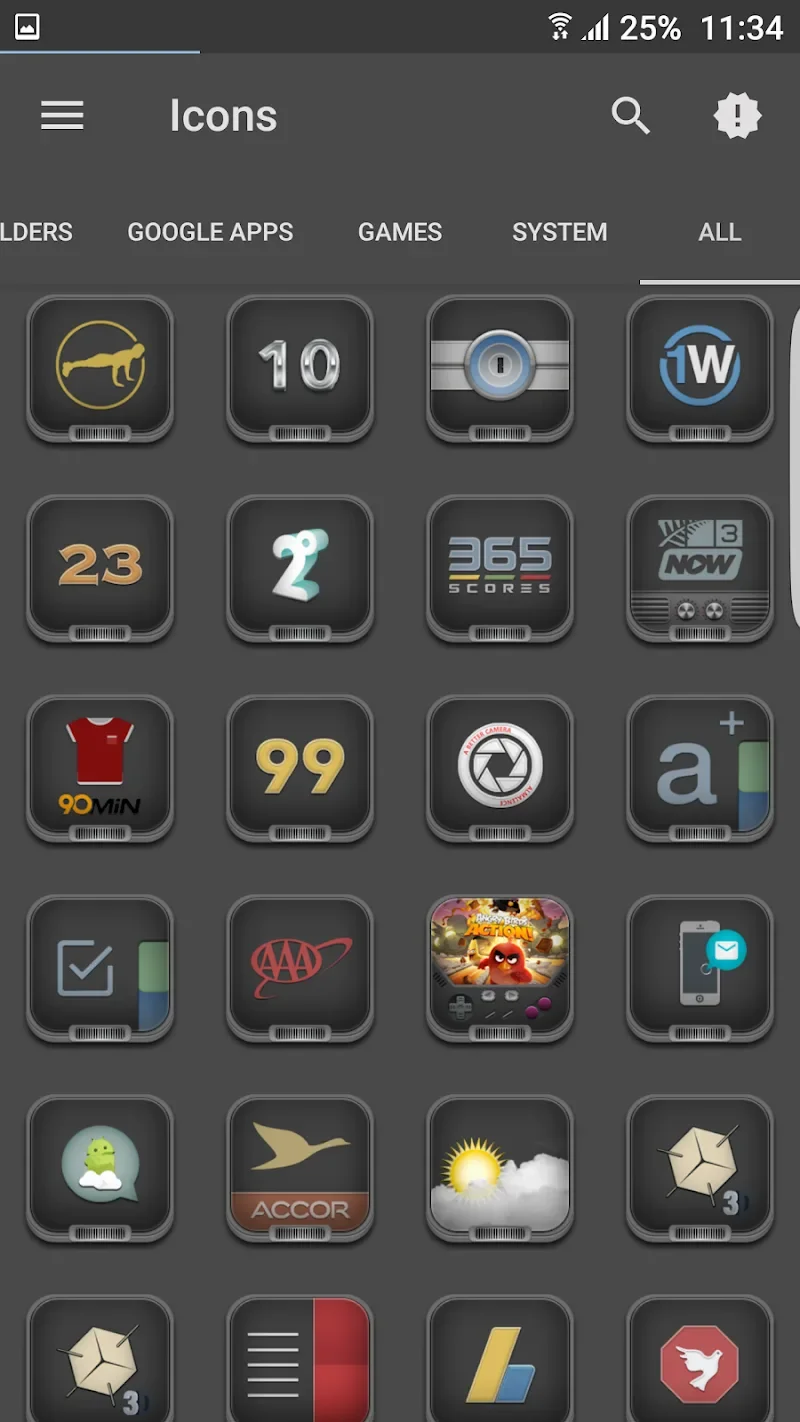
Task: Select the All tab
Action: pyautogui.click(x=719, y=232)
